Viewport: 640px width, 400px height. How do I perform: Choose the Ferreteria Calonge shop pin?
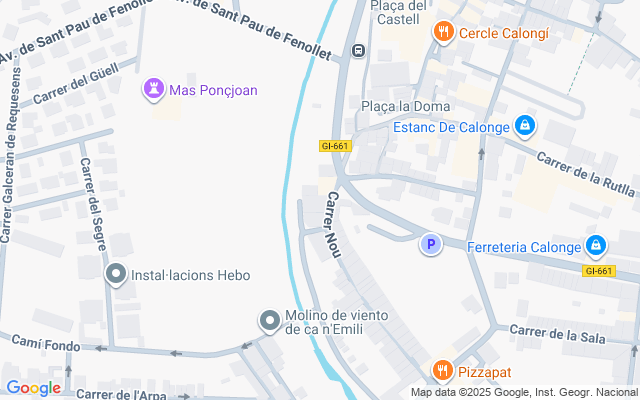click(x=596, y=245)
